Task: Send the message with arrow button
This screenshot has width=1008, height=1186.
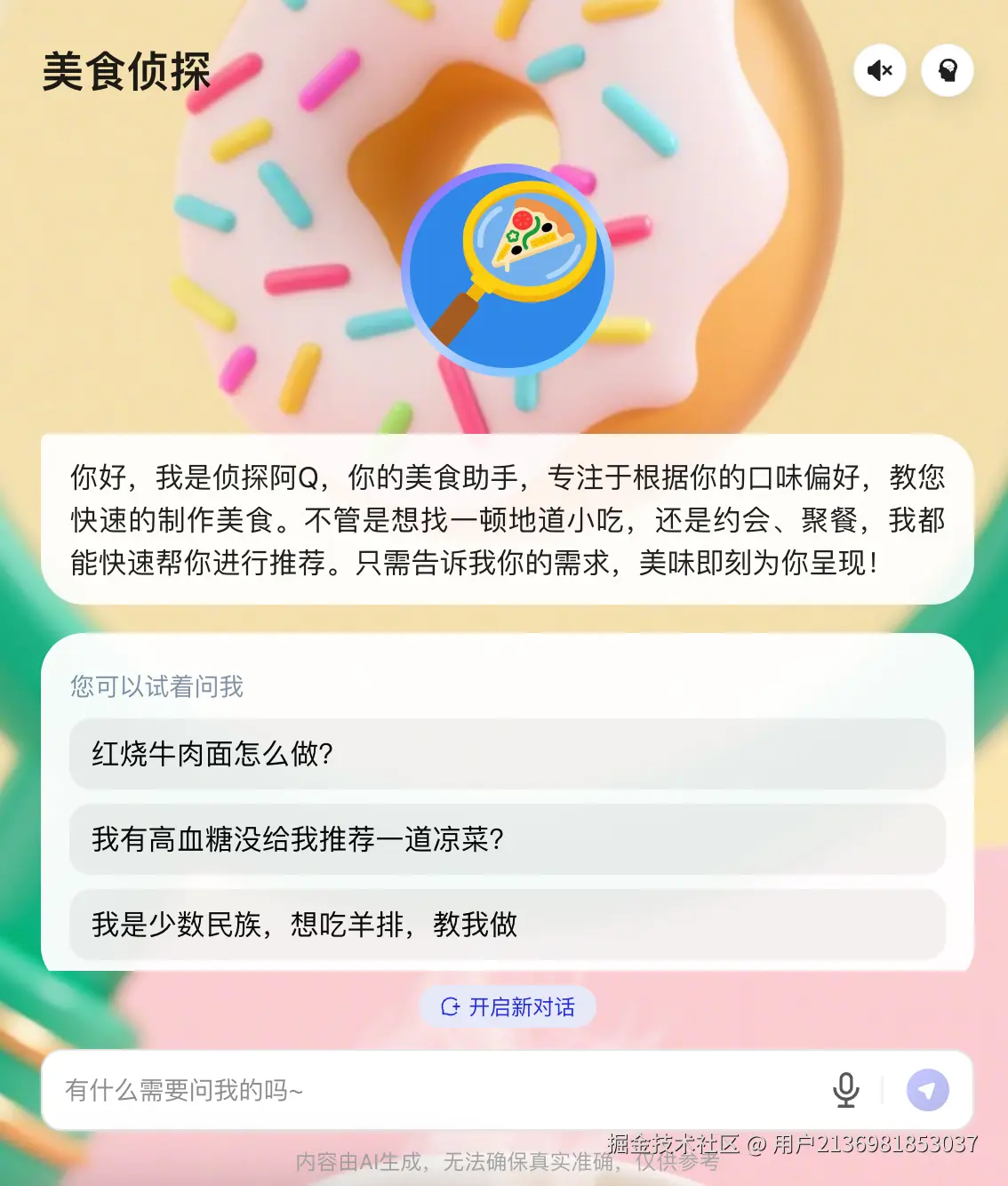Action: click(927, 1090)
